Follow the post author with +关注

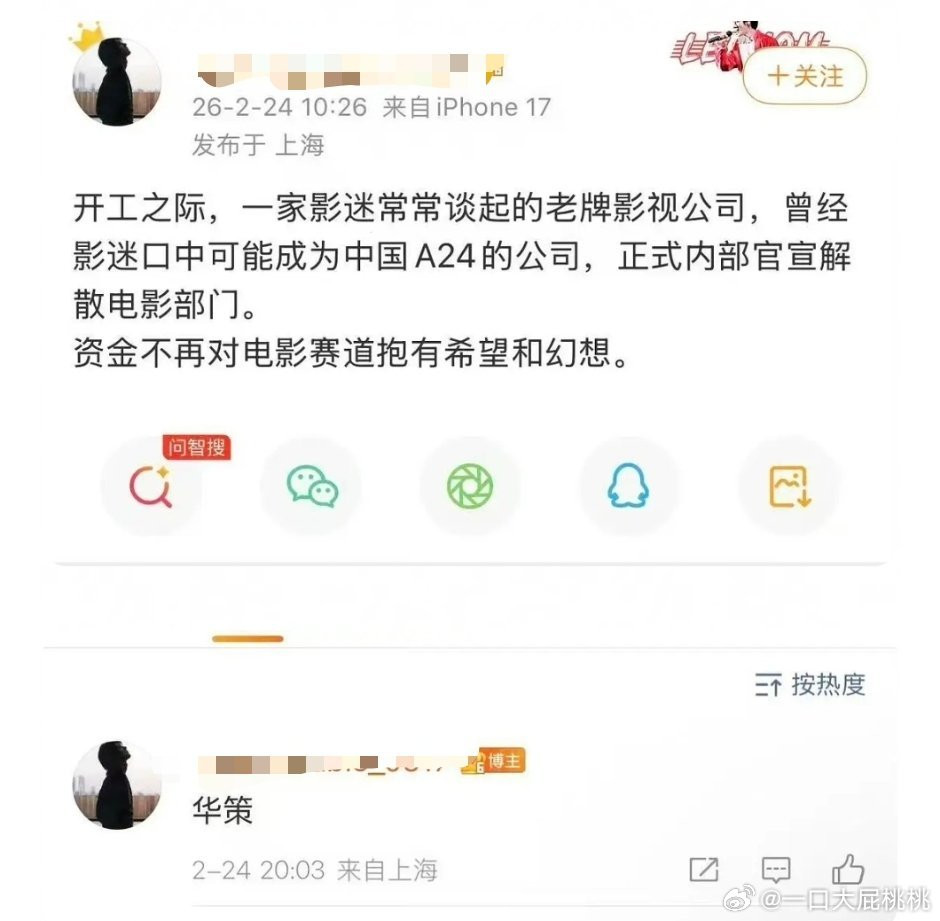click(x=804, y=76)
